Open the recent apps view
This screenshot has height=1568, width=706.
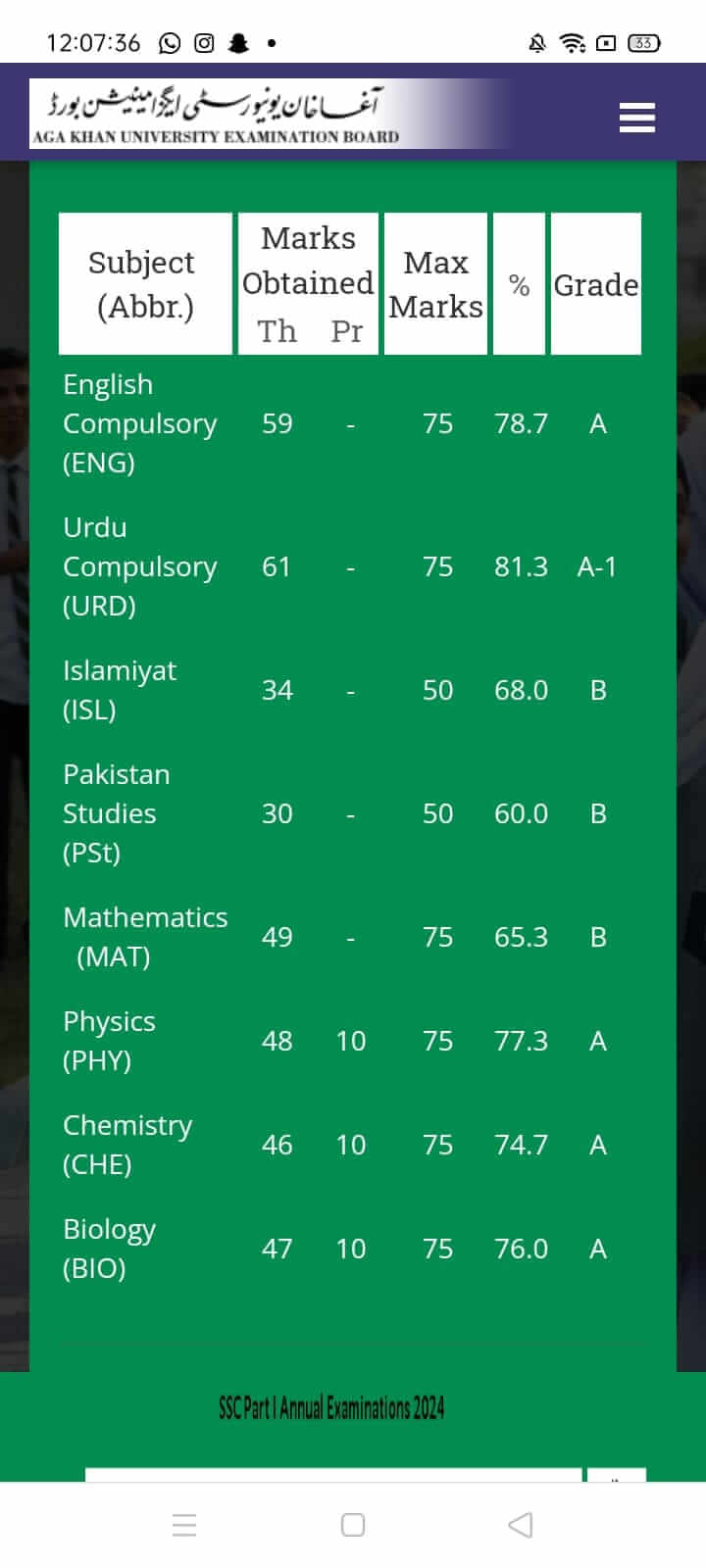(x=184, y=1525)
